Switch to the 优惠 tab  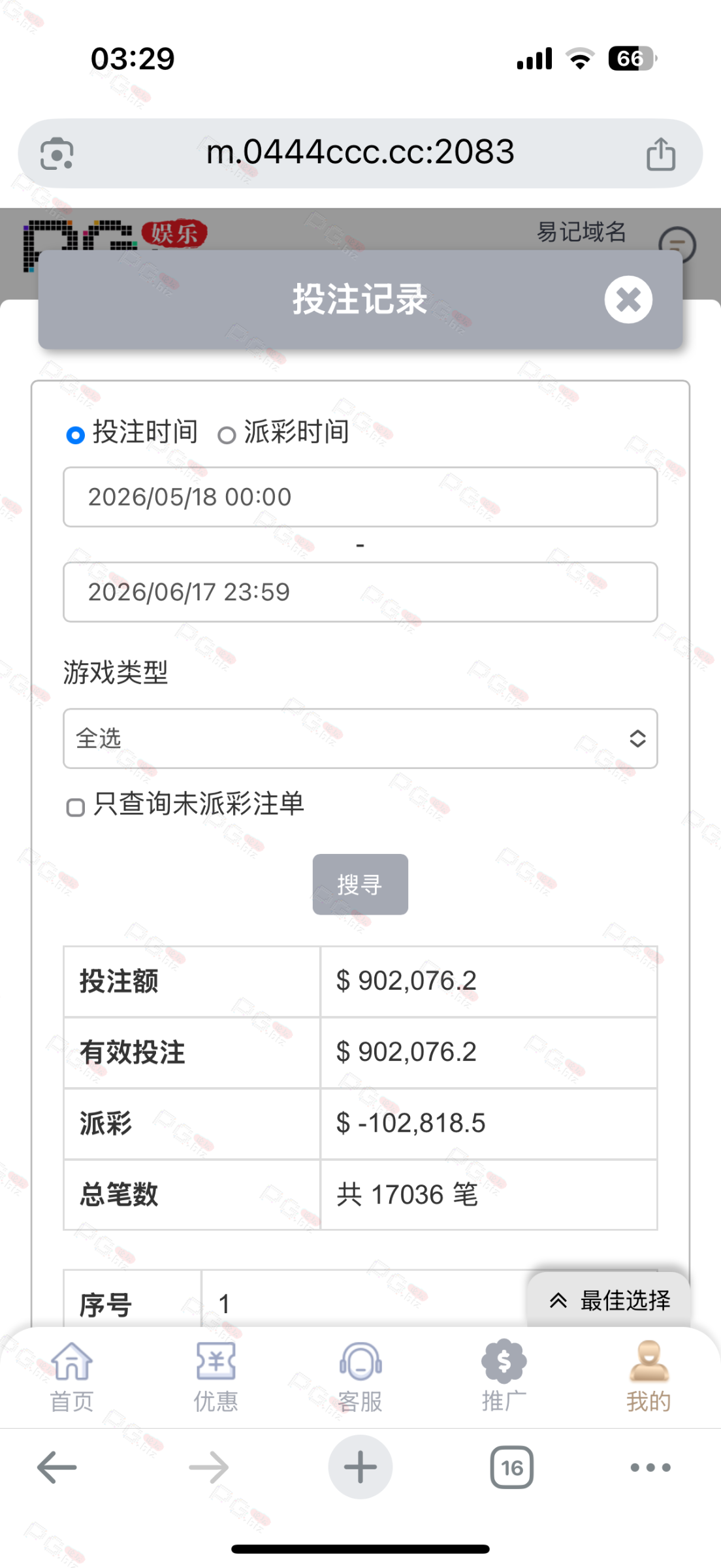coord(216,1376)
